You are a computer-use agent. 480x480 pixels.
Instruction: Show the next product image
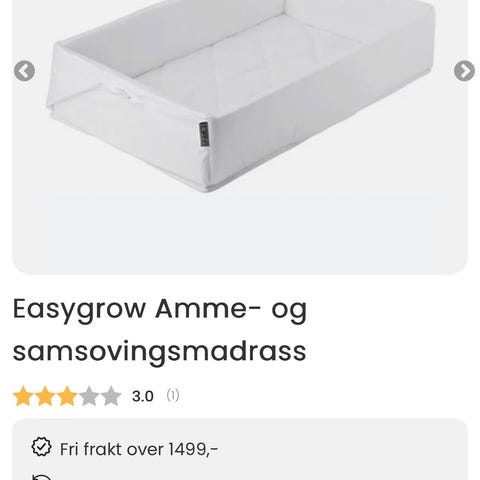464,71
